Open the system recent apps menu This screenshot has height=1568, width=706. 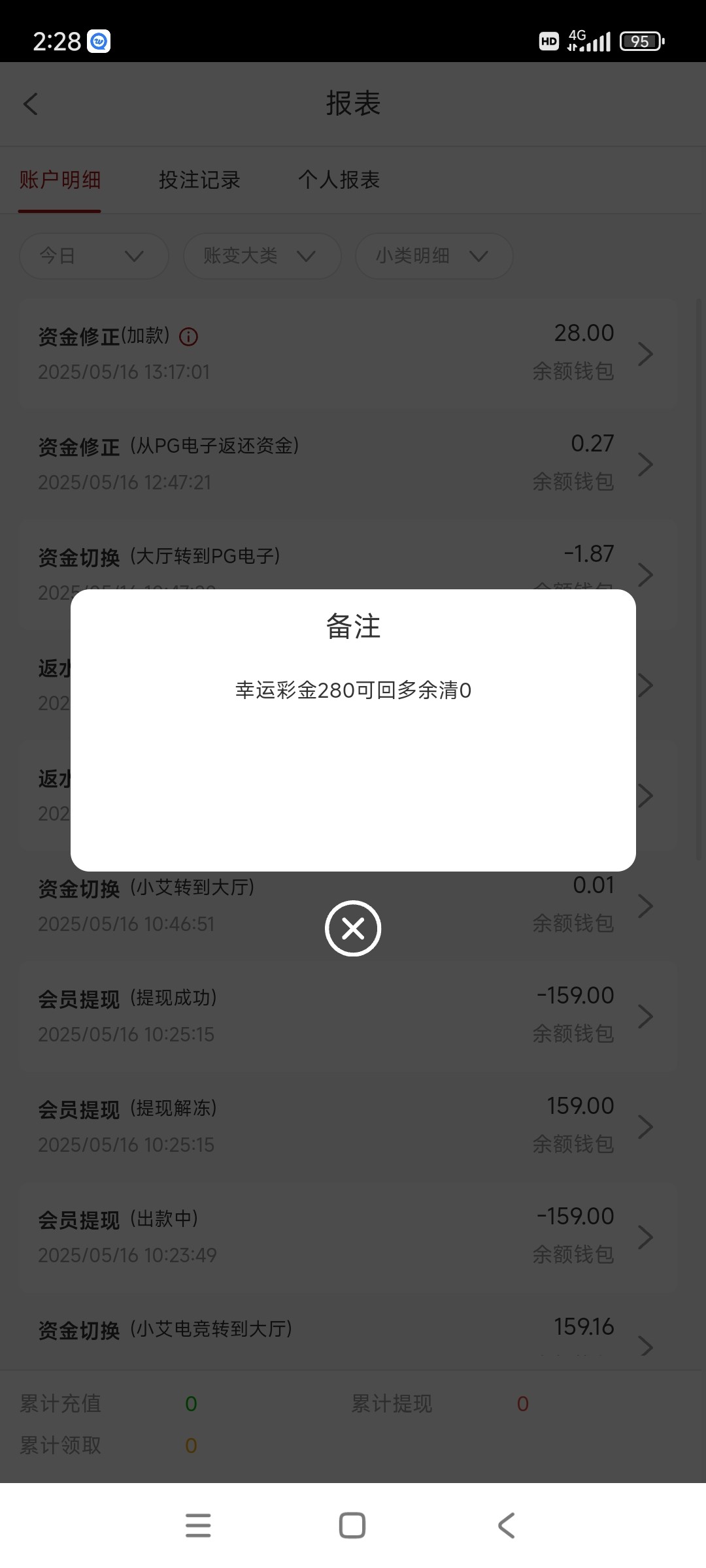click(198, 1526)
